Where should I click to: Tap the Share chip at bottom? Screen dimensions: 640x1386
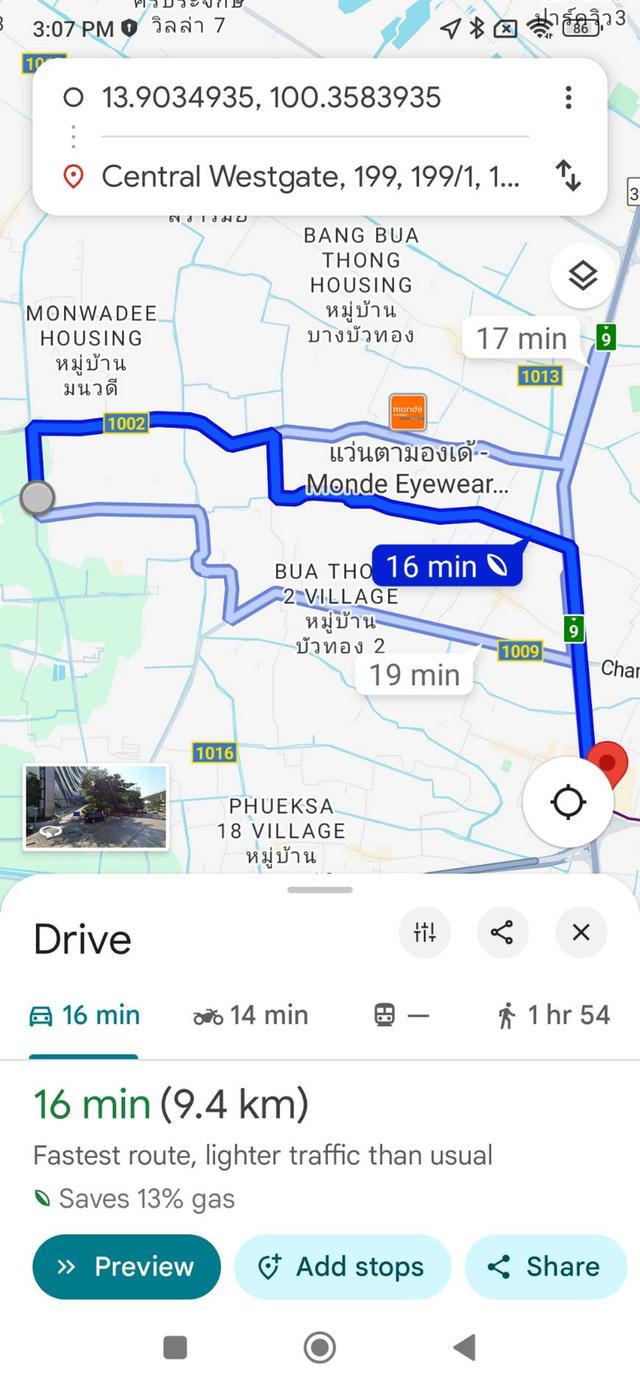pos(545,1267)
